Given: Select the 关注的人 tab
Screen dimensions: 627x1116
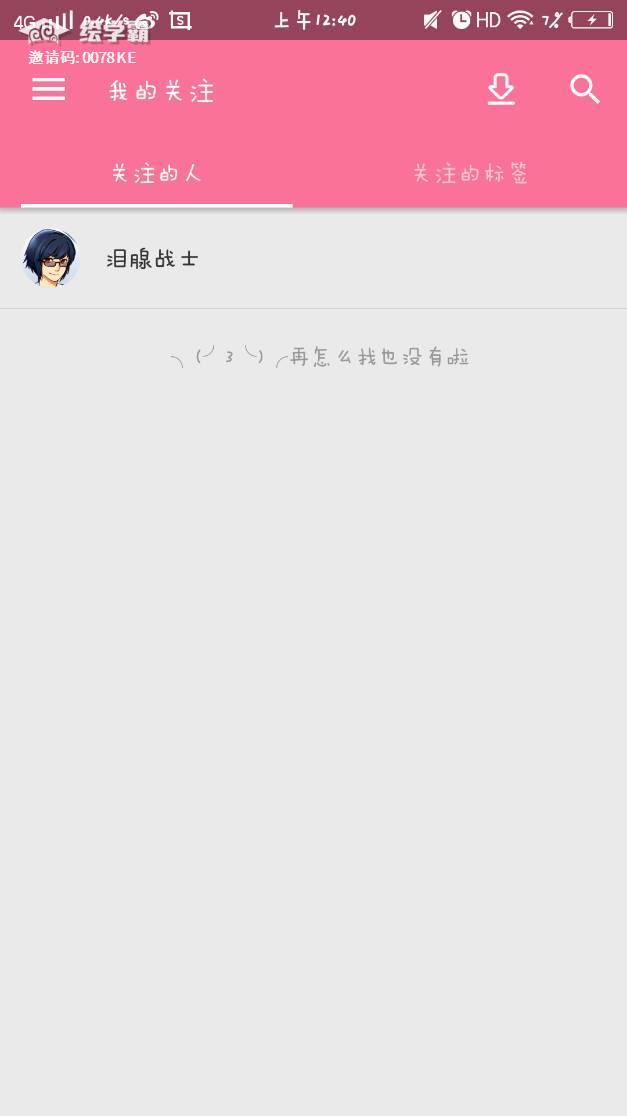Looking at the screenshot, I should (157, 174).
